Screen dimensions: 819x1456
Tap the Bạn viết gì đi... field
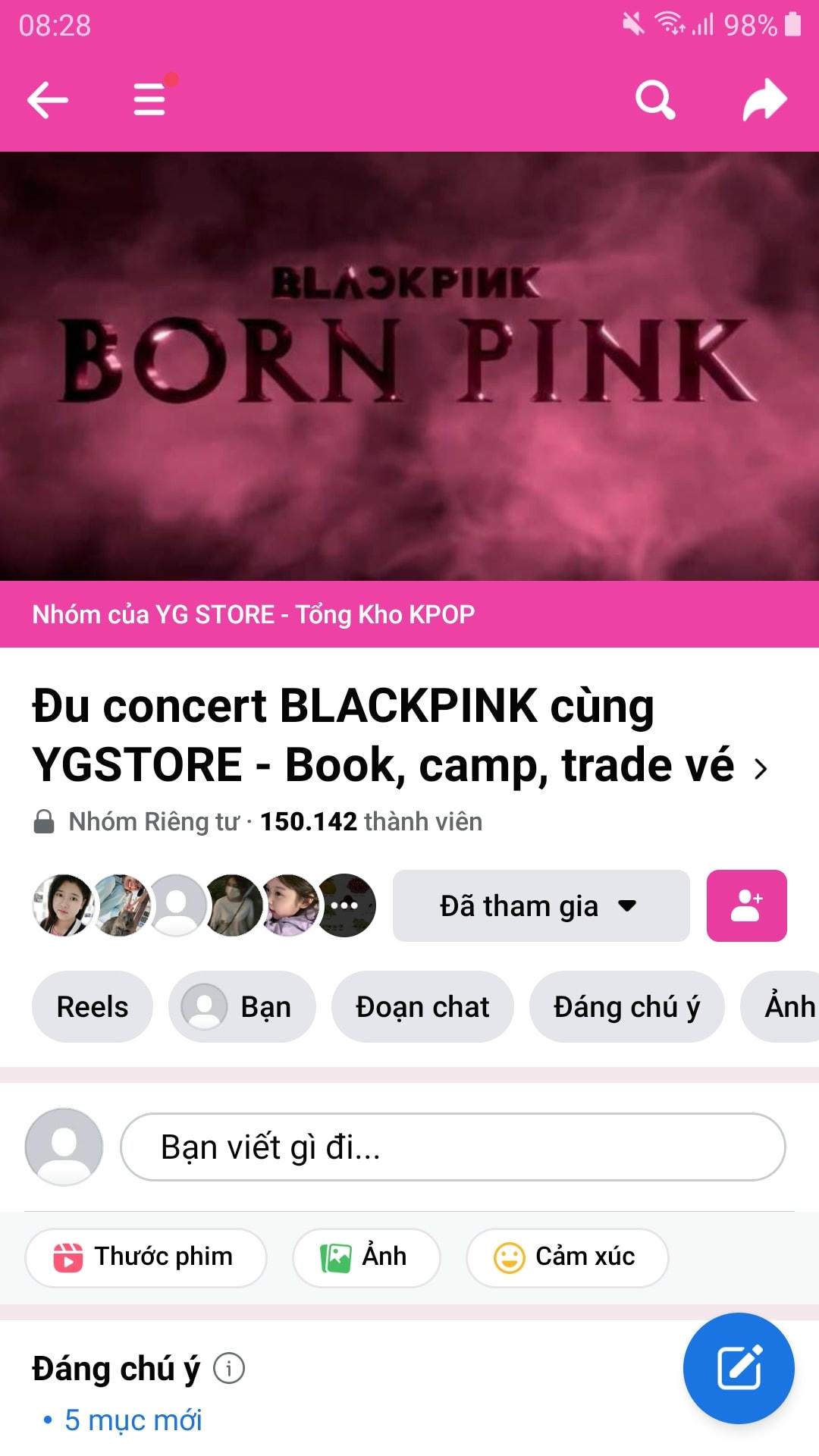453,1147
